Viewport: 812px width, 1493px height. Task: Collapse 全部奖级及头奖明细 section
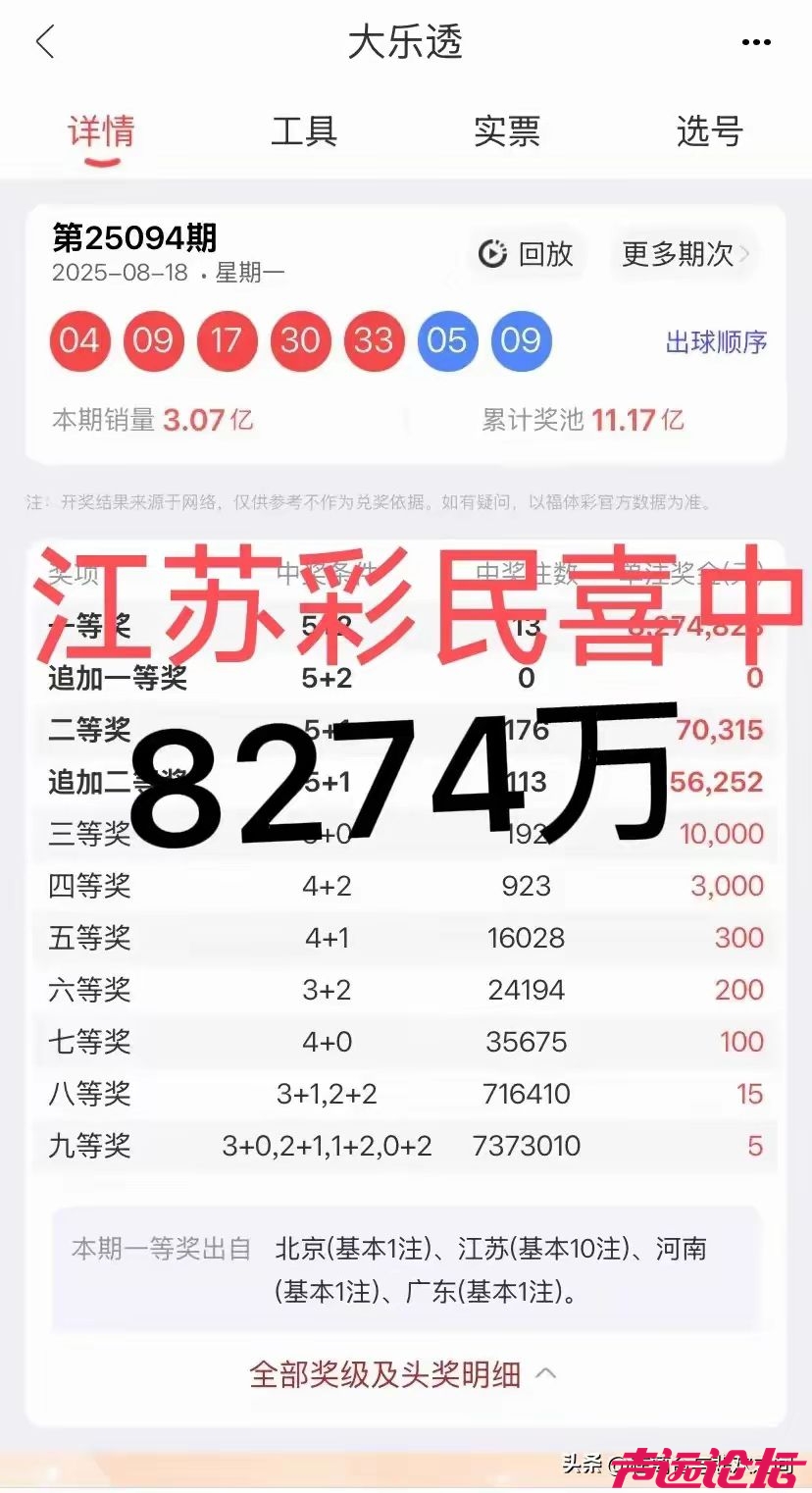(x=404, y=1374)
